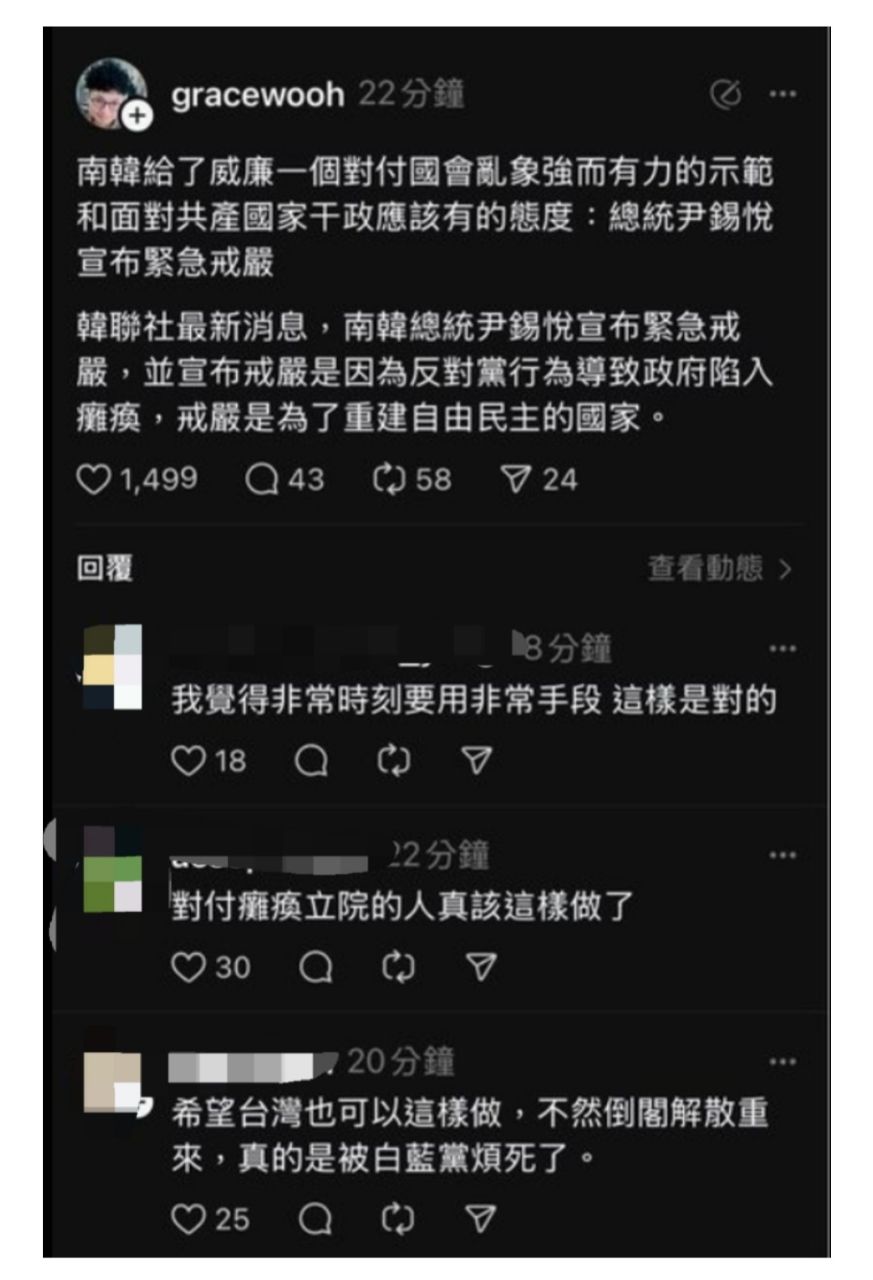Screen dimensions: 873x1280
Task: Open the overflow menu on gracewooh's post
Action: pyautogui.click(x=782, y=95)
